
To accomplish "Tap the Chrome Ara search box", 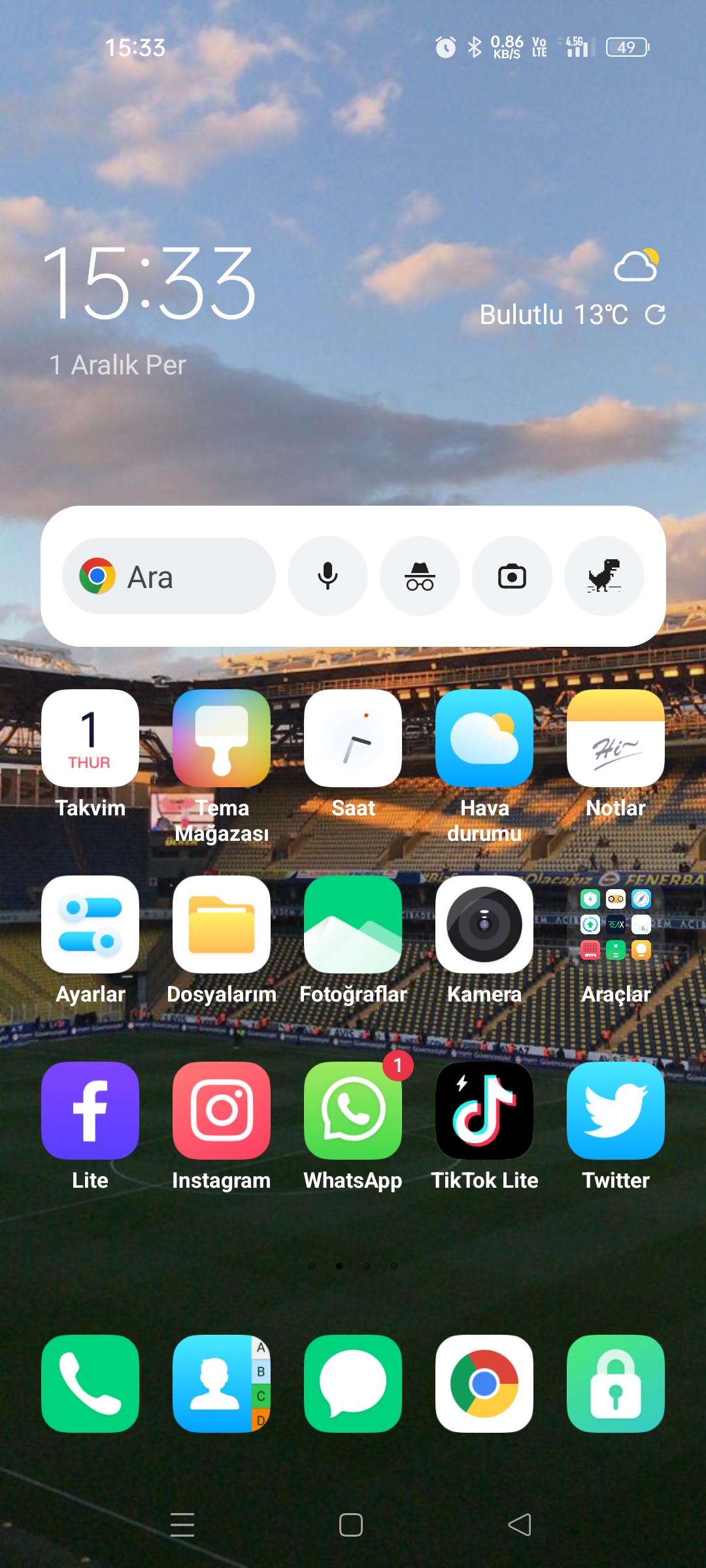I will [169, 576].
